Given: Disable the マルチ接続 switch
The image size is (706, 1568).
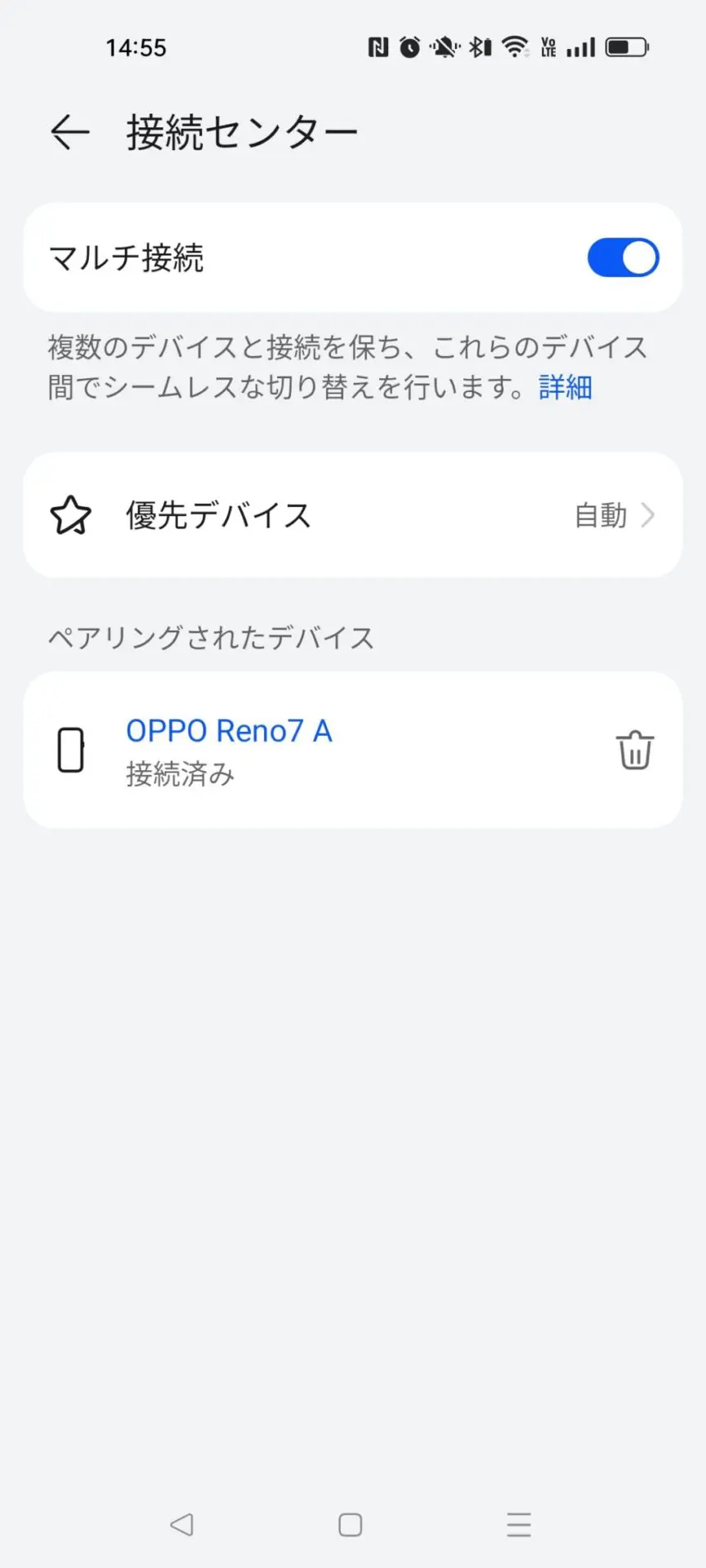Looking at the screenshot, I should pos(623,258).
